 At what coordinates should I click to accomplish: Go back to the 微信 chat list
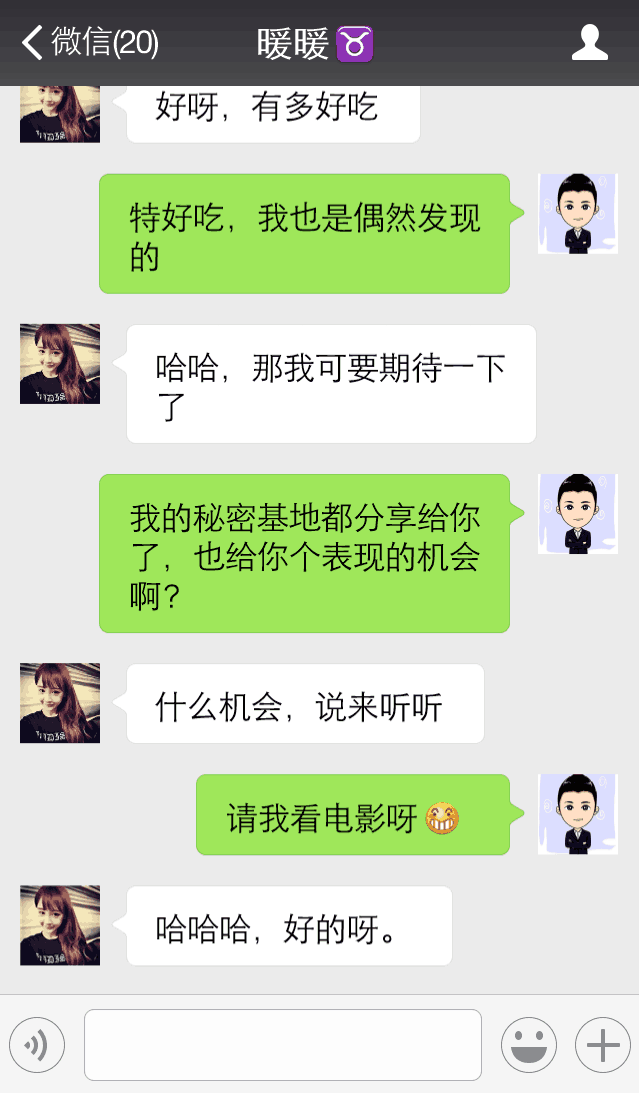[88, 43]
